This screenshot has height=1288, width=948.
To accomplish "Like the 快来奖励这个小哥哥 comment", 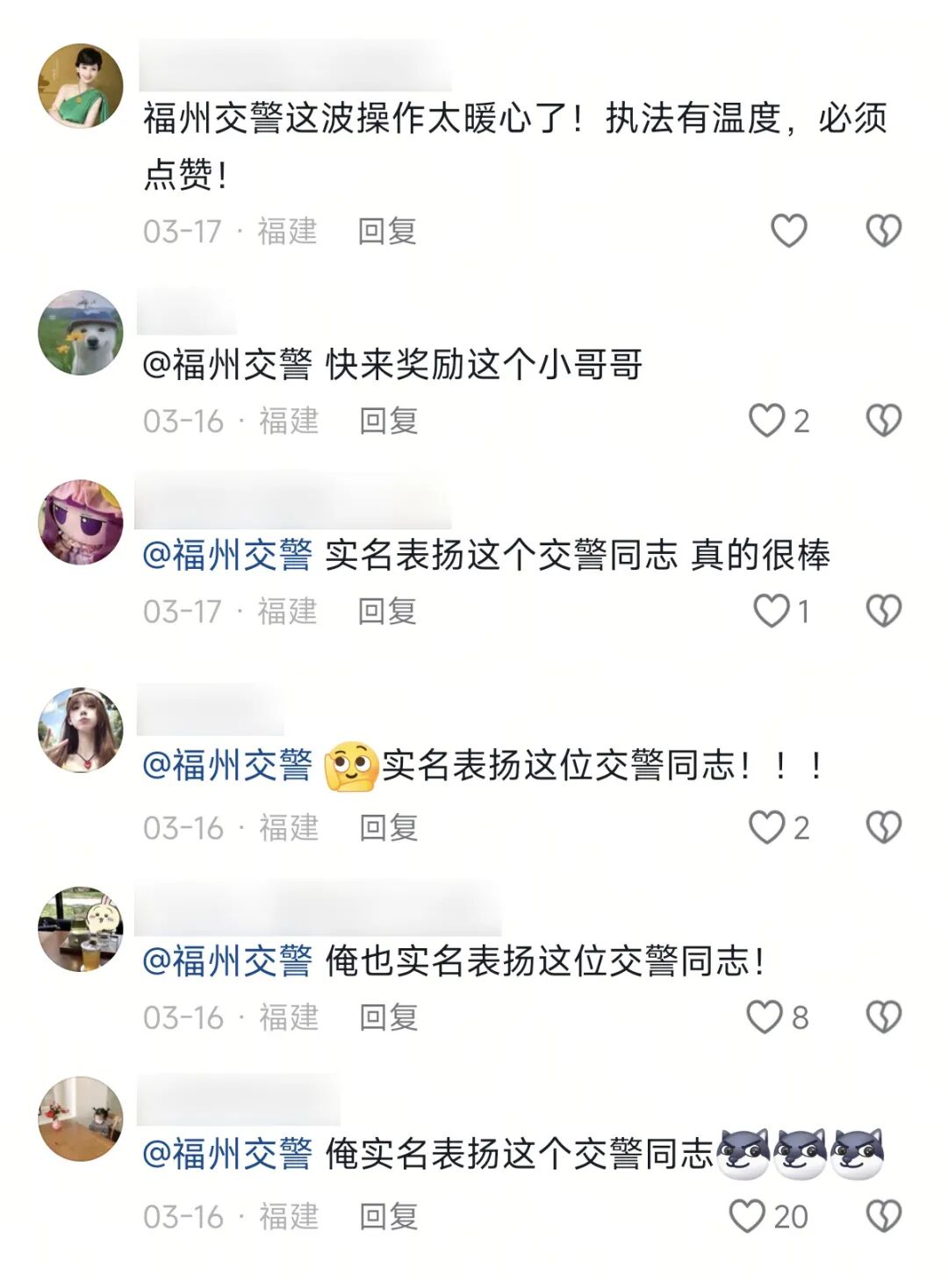I will [766, 421].
